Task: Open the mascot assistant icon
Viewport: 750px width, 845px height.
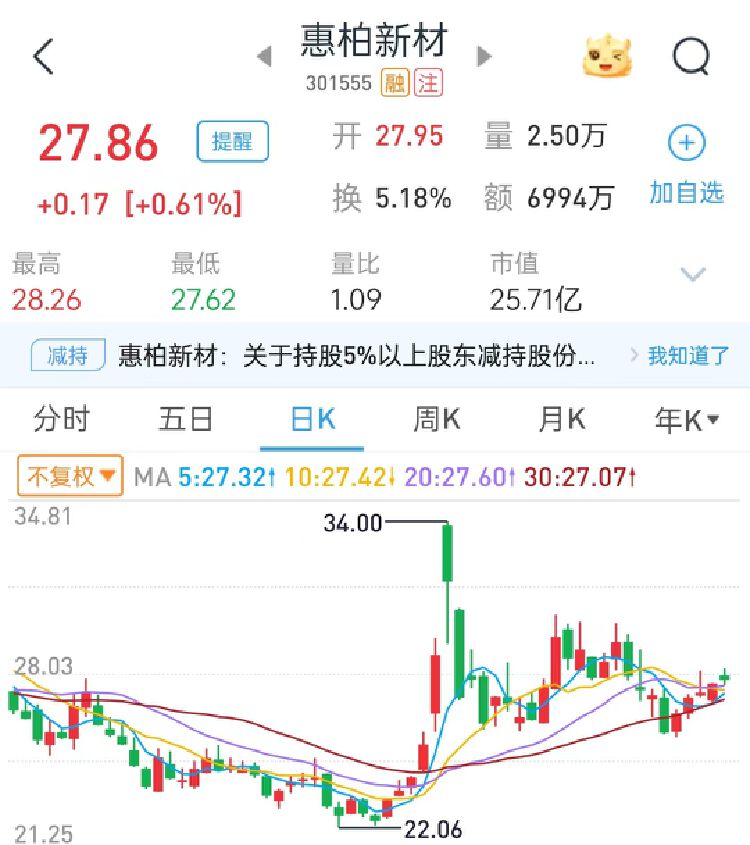Action: tap(608, 57)
